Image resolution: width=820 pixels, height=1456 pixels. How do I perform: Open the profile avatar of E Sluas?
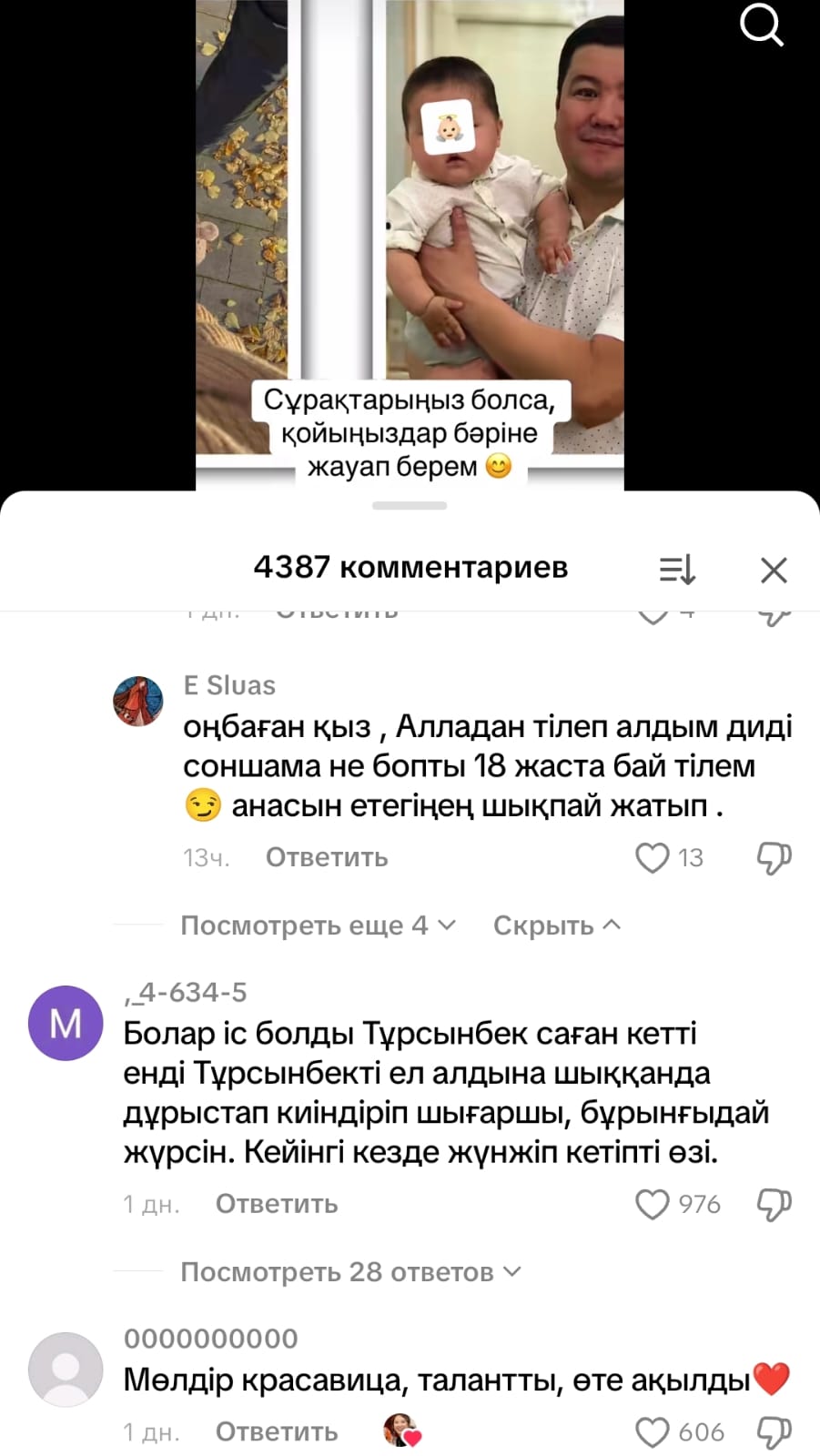coord(138,701)
